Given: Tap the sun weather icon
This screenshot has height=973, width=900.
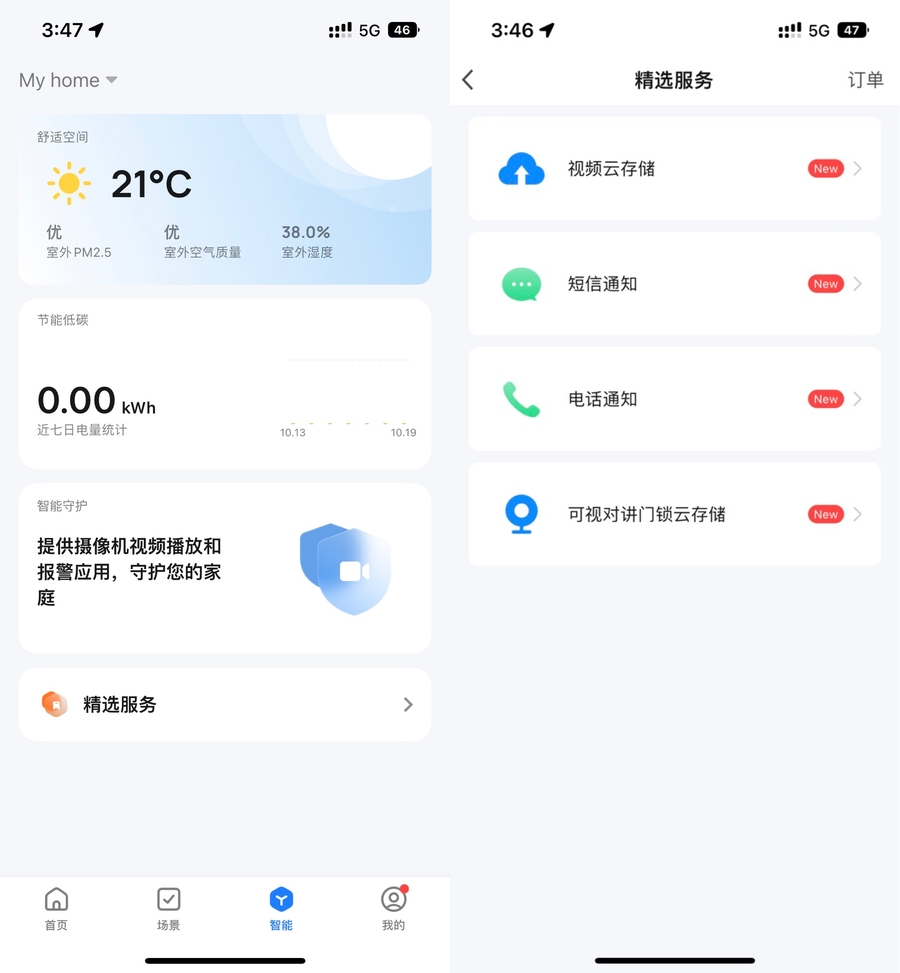Looking at the screenshot, I should [67, 184].
